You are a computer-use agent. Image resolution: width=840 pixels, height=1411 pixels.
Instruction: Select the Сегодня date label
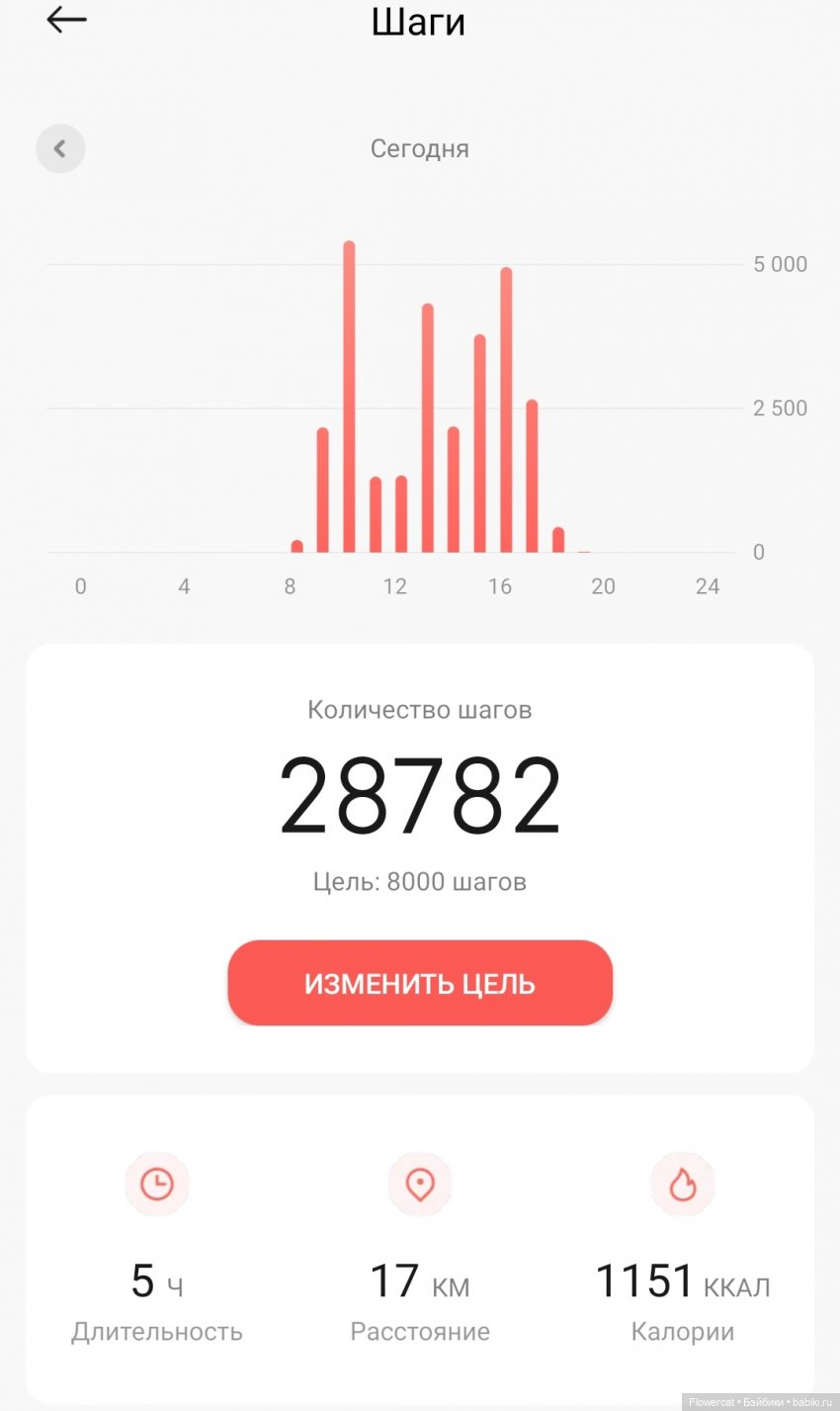tap(419, 148)
